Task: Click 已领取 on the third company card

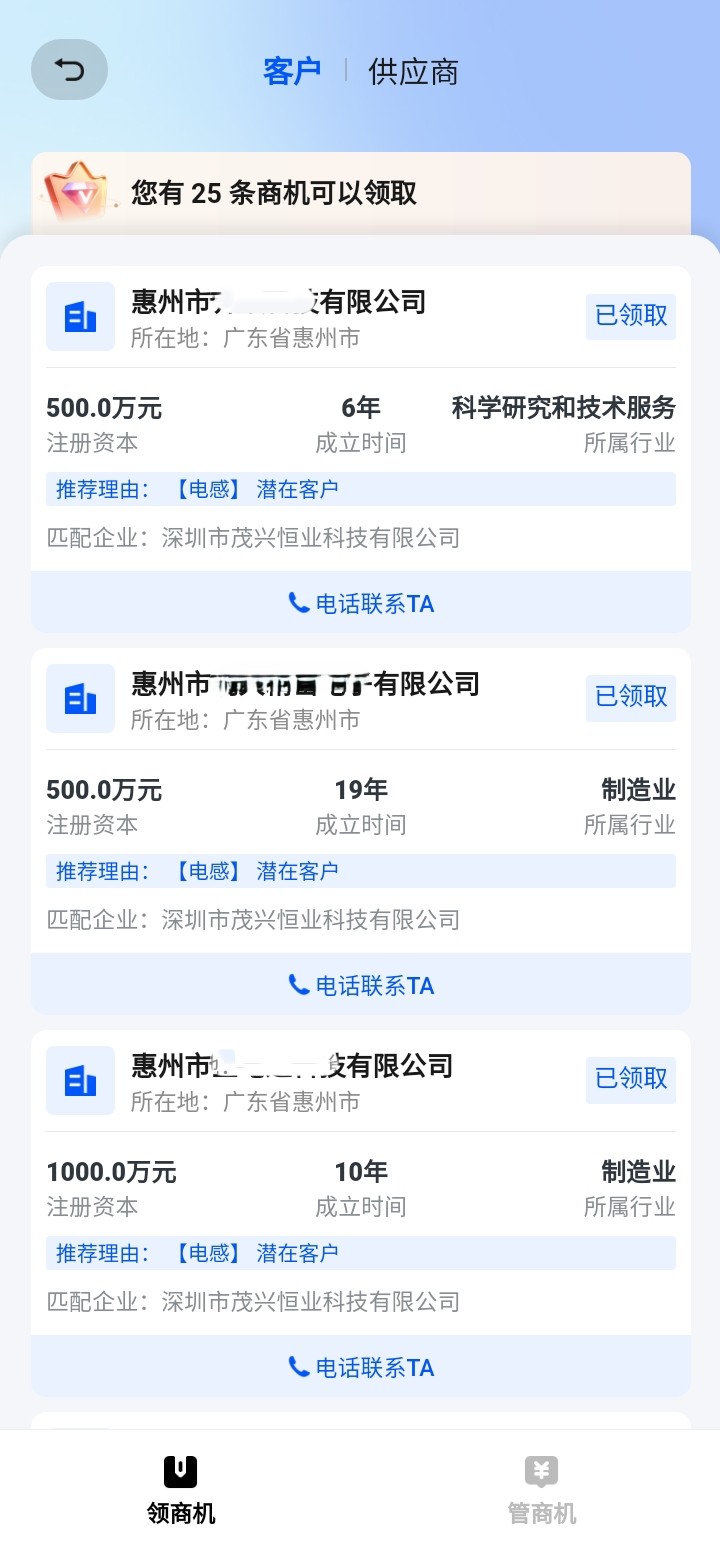Action: tap(630, 1080)
